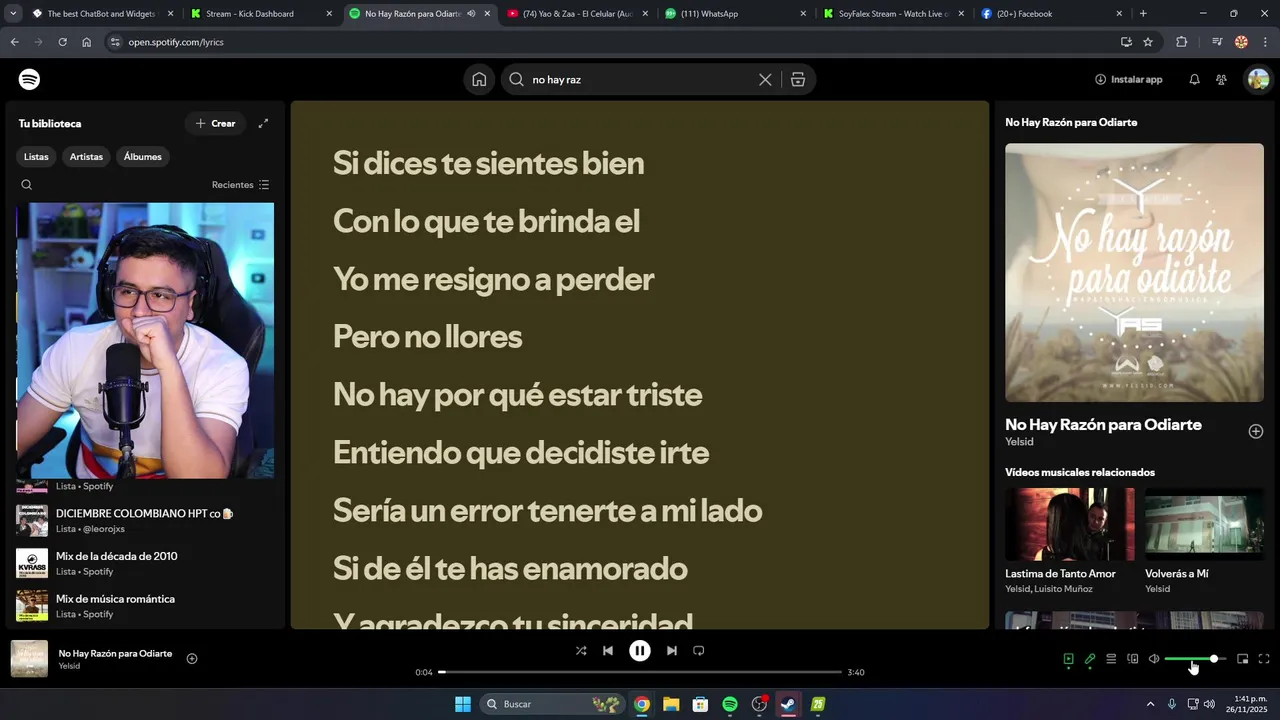Open the Volverás a Mí video

(1203, 525)
